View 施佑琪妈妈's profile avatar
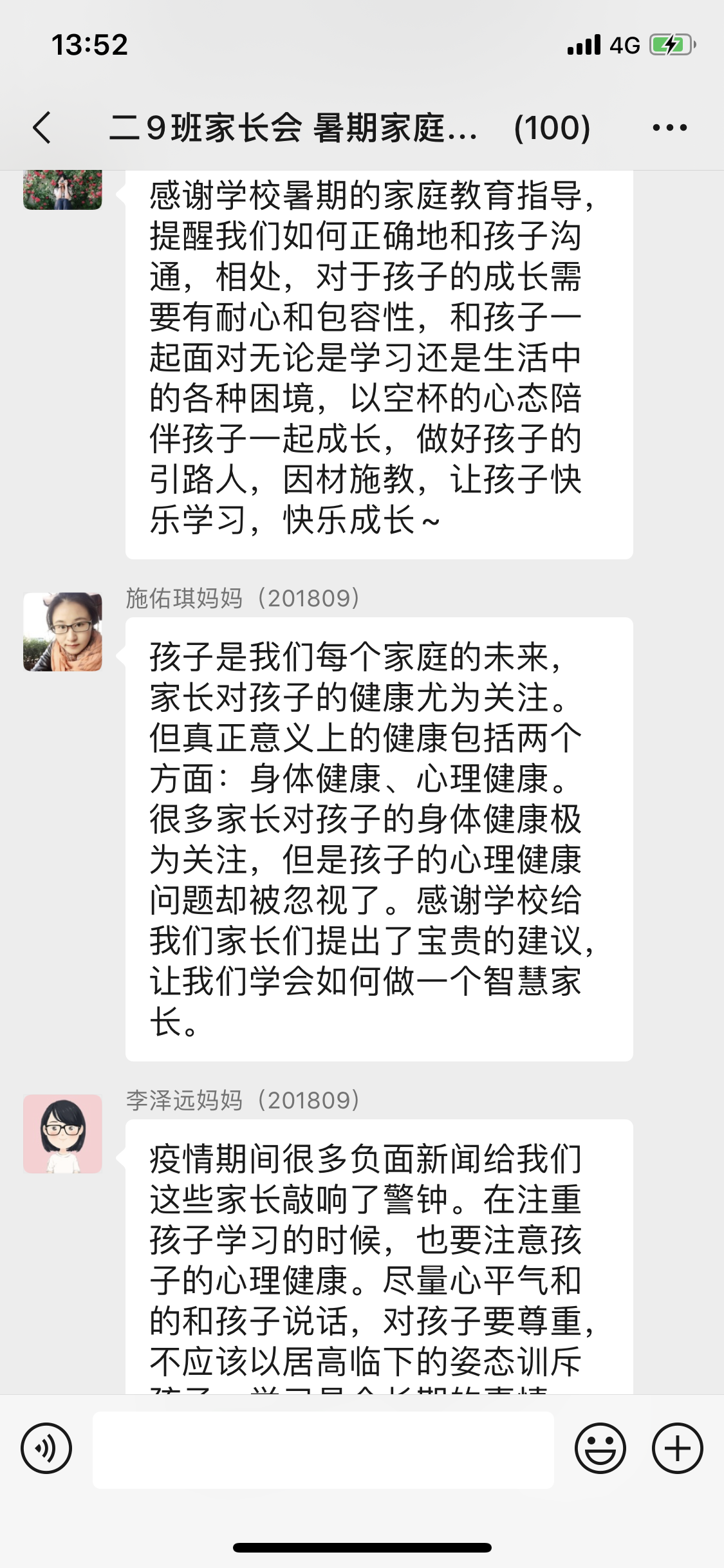This screenshot has width=724, height=1568. click(x=62, y=632)
